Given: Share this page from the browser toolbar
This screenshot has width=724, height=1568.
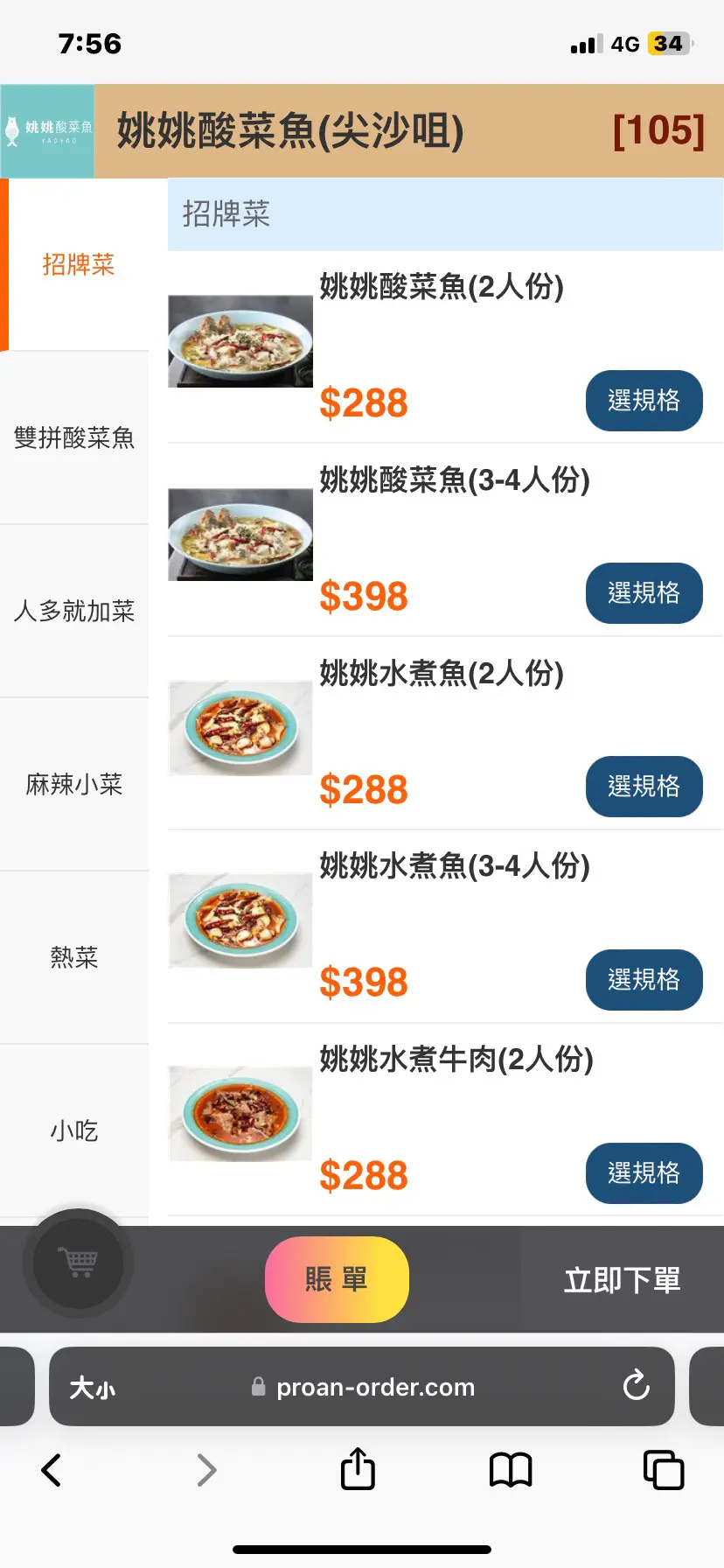Looking at the screenshot, I should click(358, 1469).
